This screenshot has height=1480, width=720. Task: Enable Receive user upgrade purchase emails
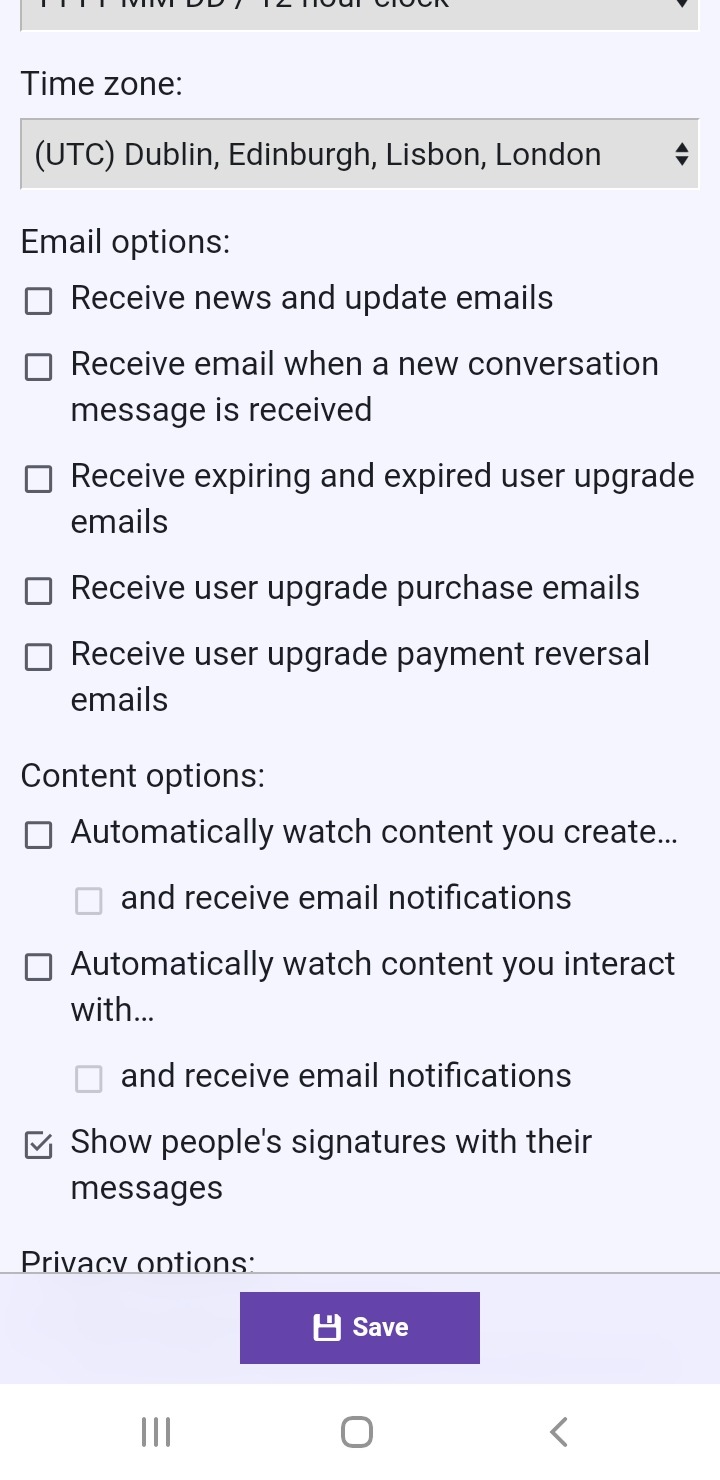[38, 591]
